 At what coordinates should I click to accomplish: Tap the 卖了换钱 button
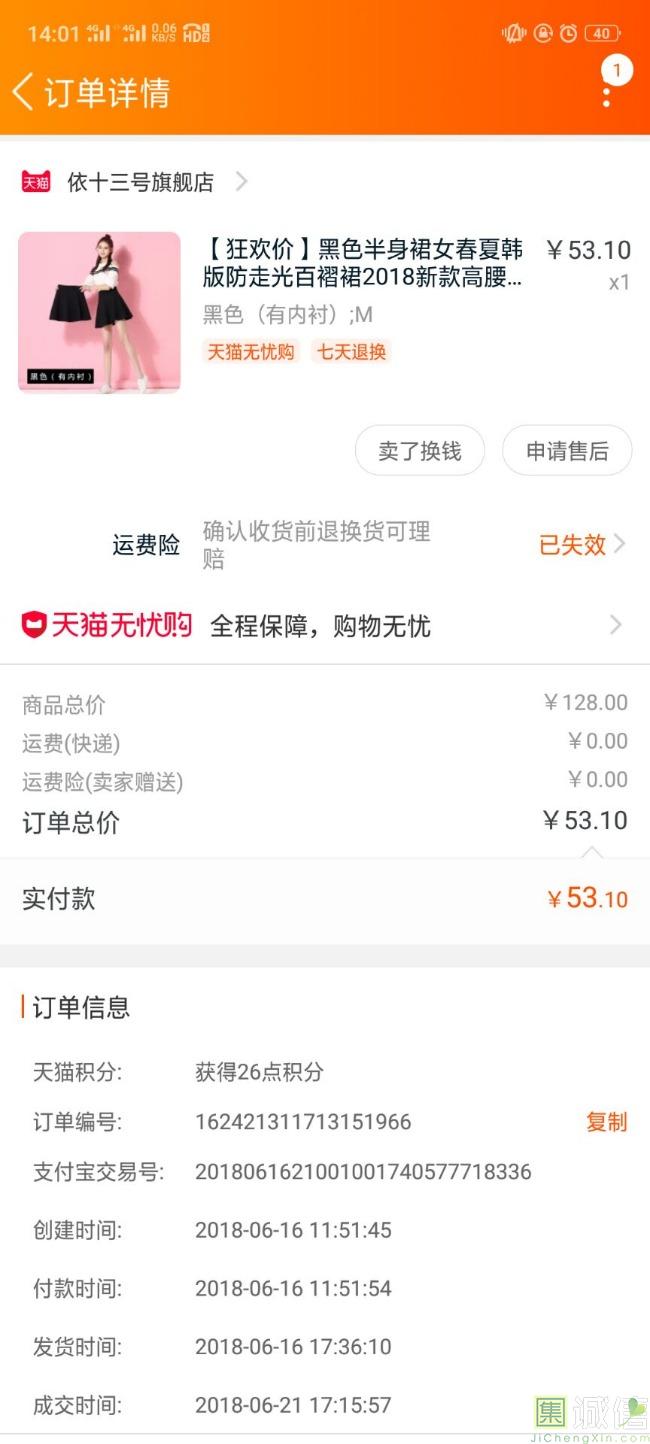(420, 451)
